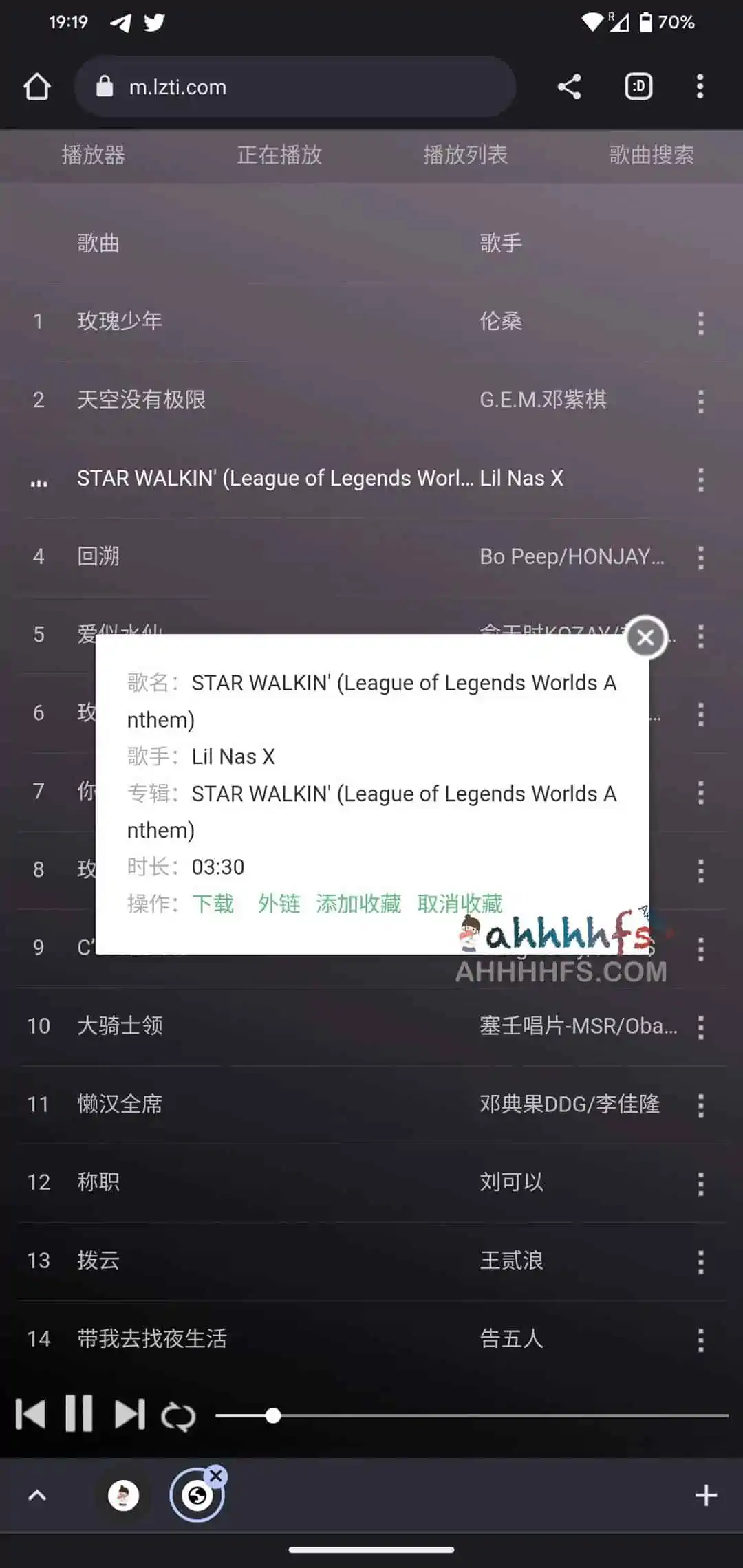
Task: Tap the browser three-dot menu icon
Action: coord(700,86)
